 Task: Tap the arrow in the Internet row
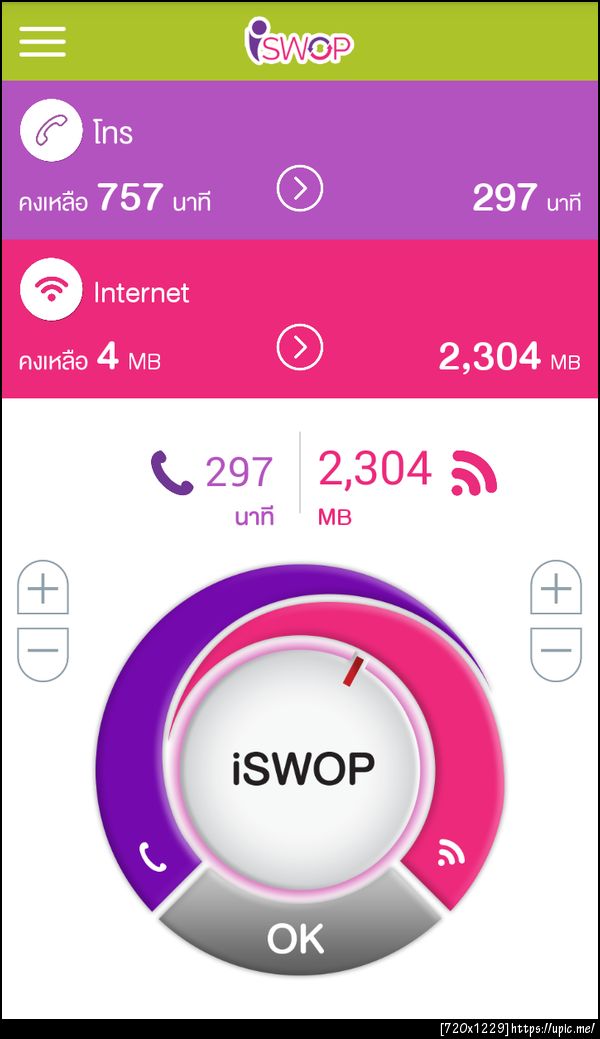coord(300,349)
